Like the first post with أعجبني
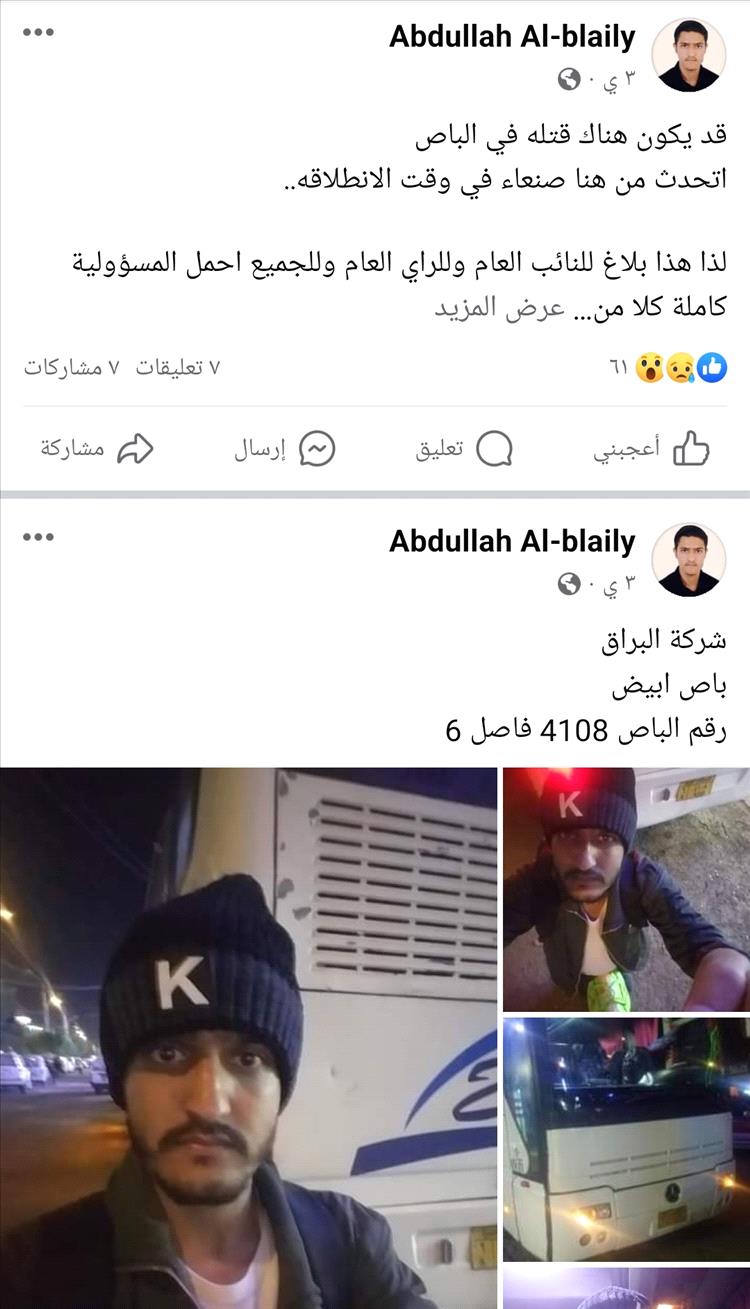Screen dimensions: 750x1309 [651, 449]
